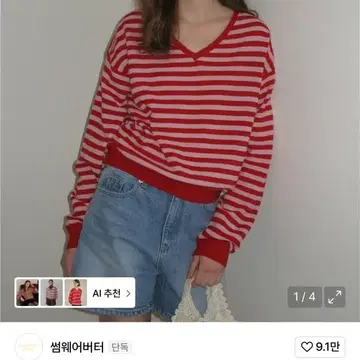
Task: Like the 썸웨어버터 store with the heart
Action: 320,347
